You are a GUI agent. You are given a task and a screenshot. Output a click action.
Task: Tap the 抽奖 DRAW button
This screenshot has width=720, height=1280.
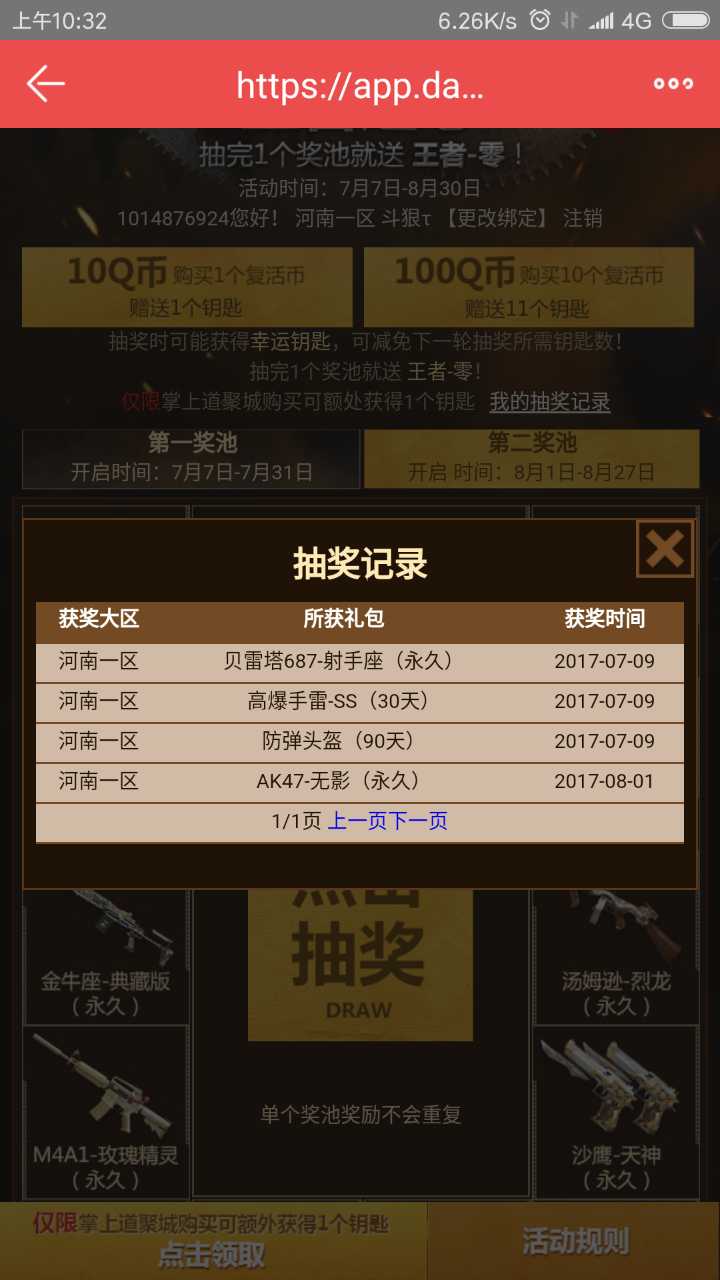point(359,960)
